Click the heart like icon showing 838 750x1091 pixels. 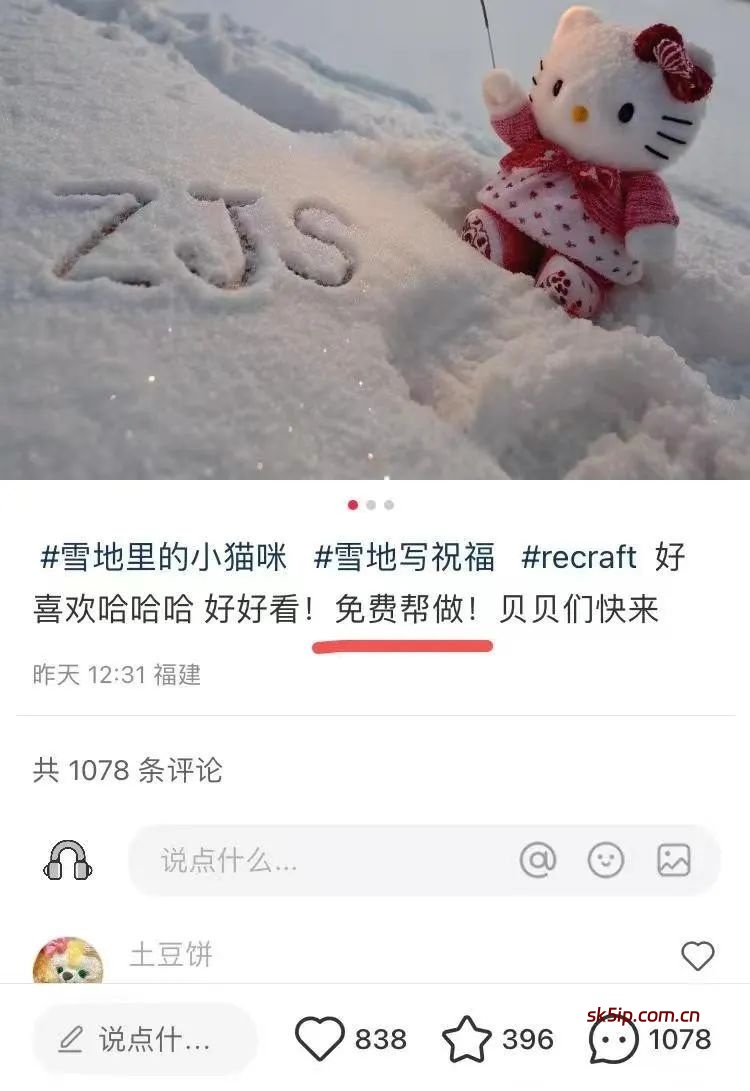(x=319, y=1040)
